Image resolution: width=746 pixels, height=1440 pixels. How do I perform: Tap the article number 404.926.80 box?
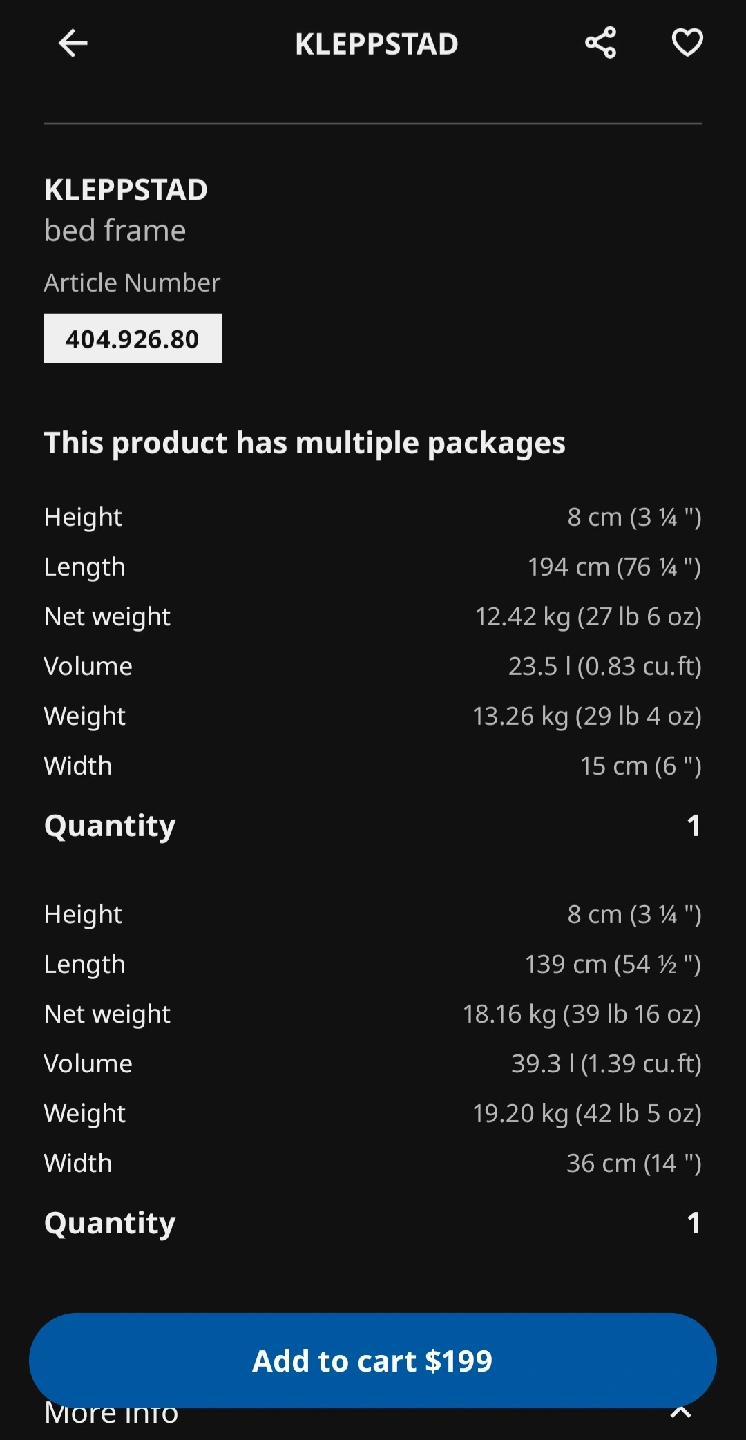click(x=133, y=339)
